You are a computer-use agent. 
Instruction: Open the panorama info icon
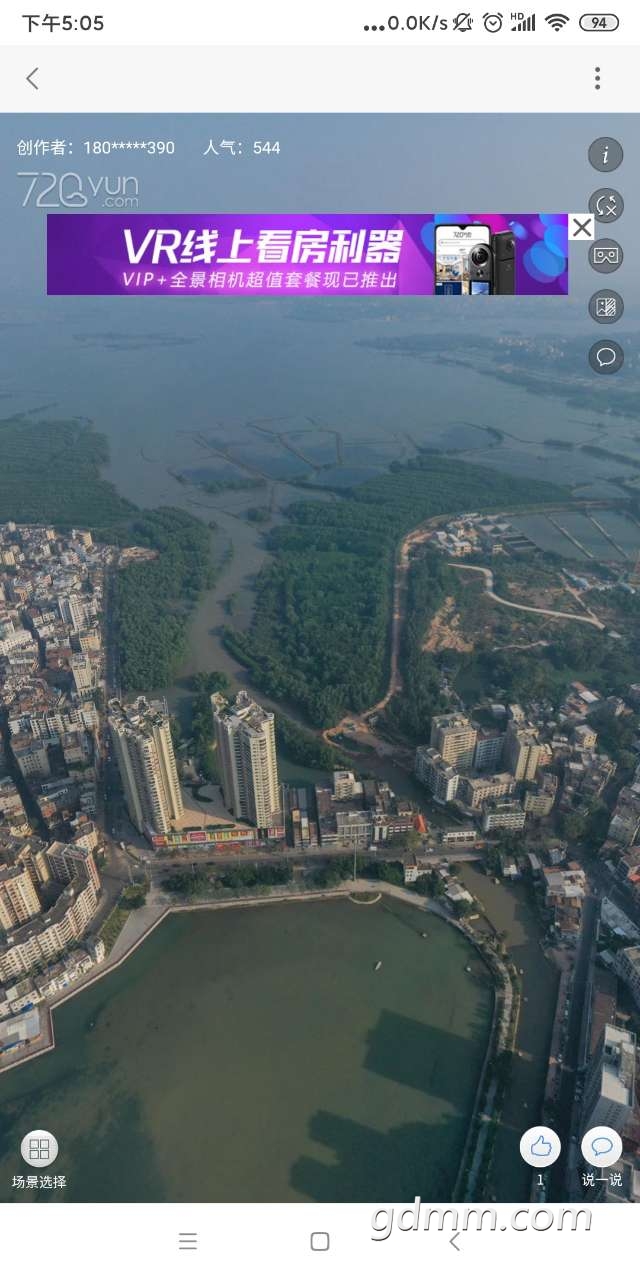(605, 155)
